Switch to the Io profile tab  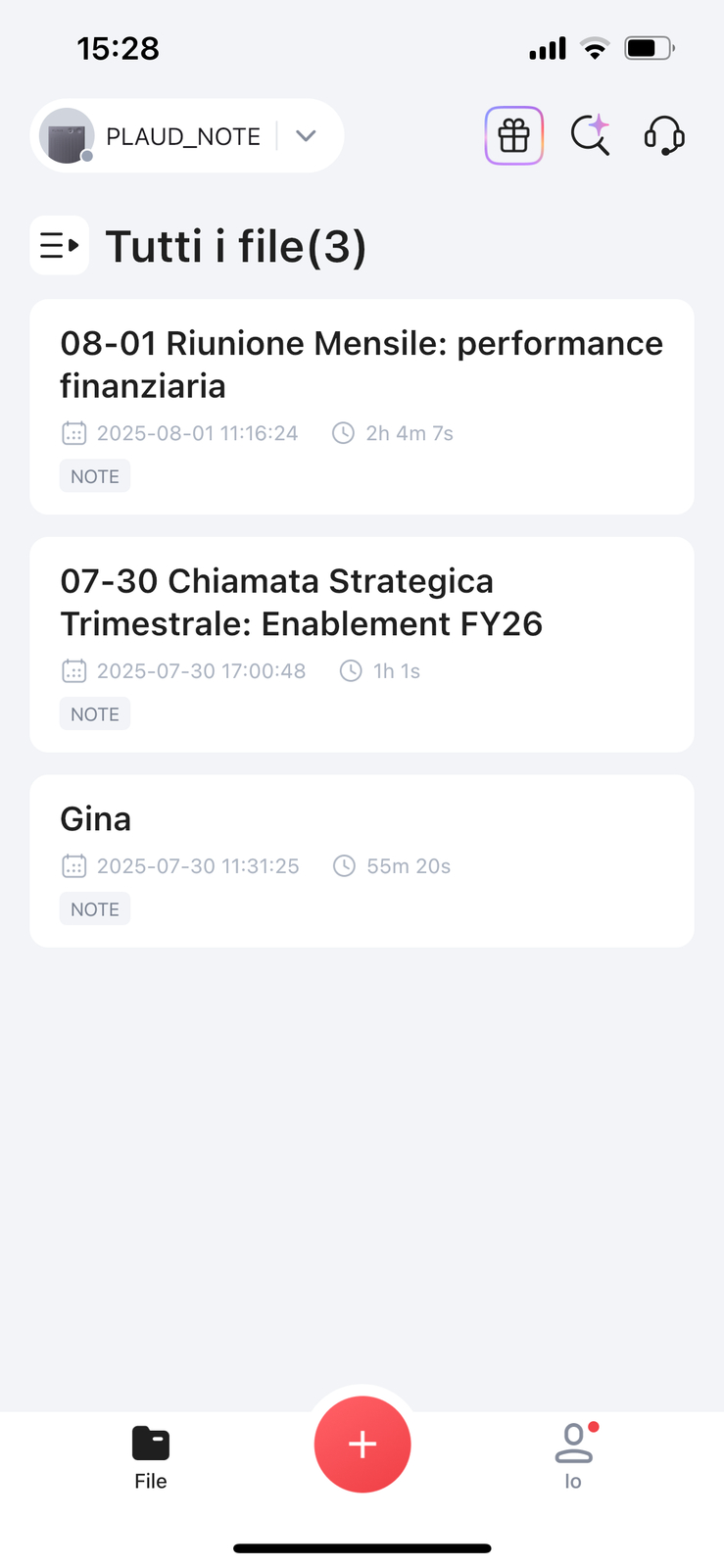coord(573,1457)
